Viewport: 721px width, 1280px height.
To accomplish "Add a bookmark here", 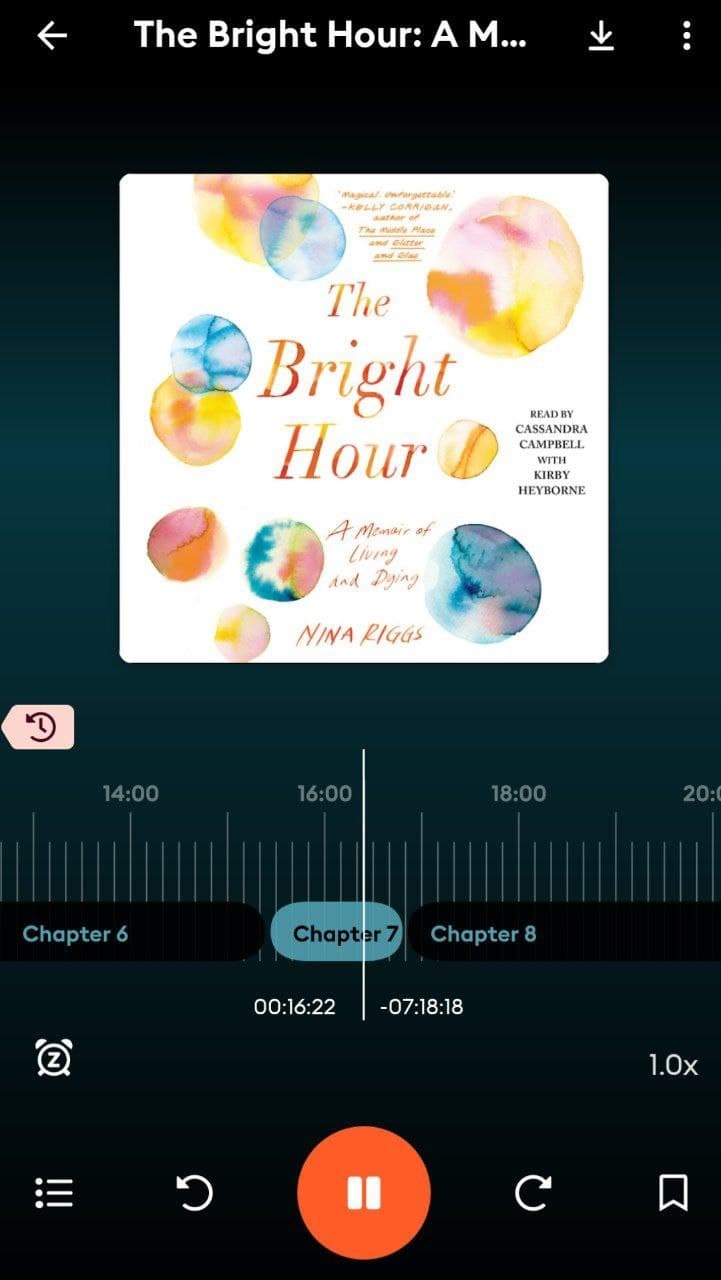I will point(672,1192).
